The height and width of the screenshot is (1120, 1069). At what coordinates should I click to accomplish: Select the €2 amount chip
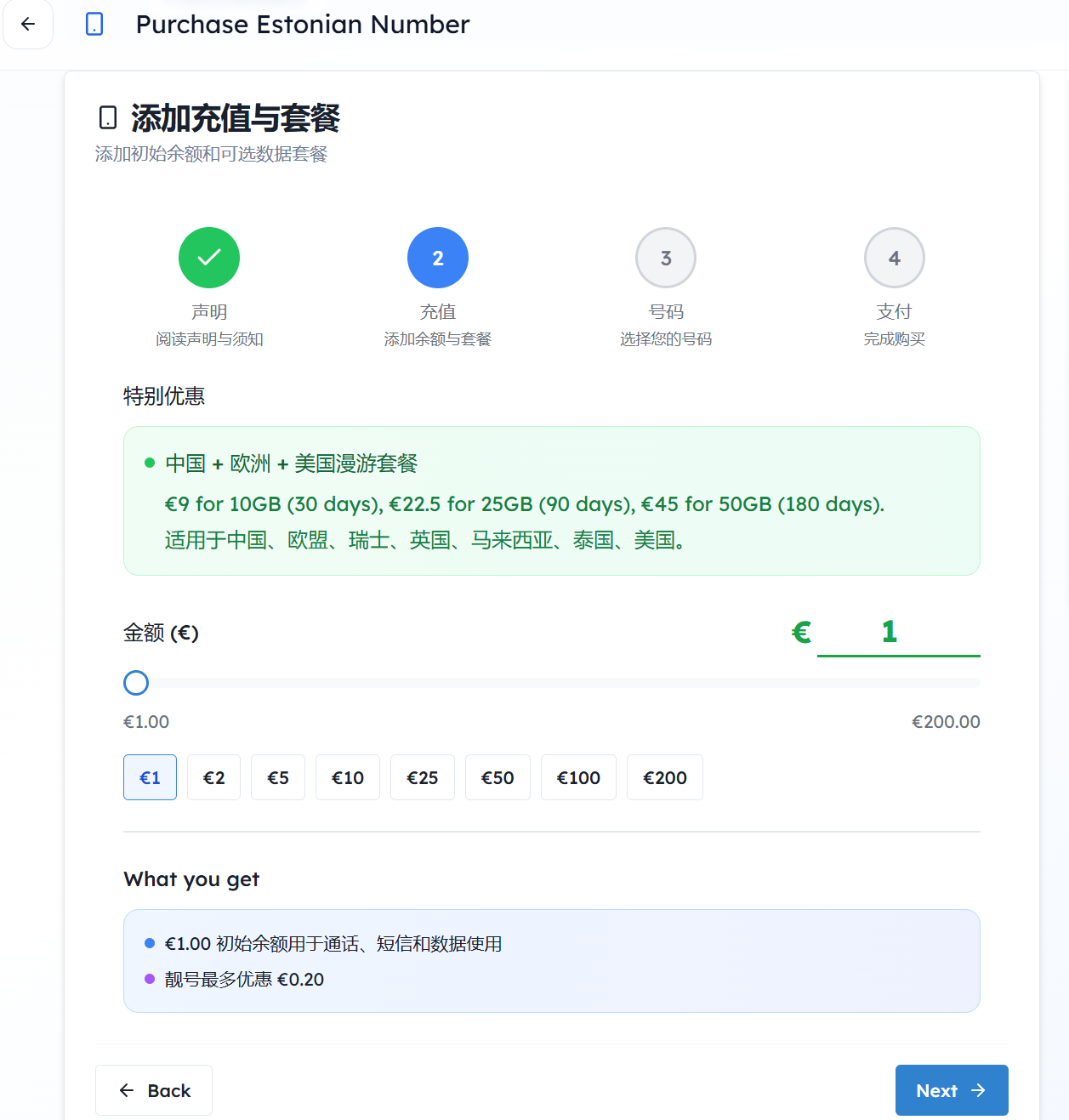pos(213,777)
